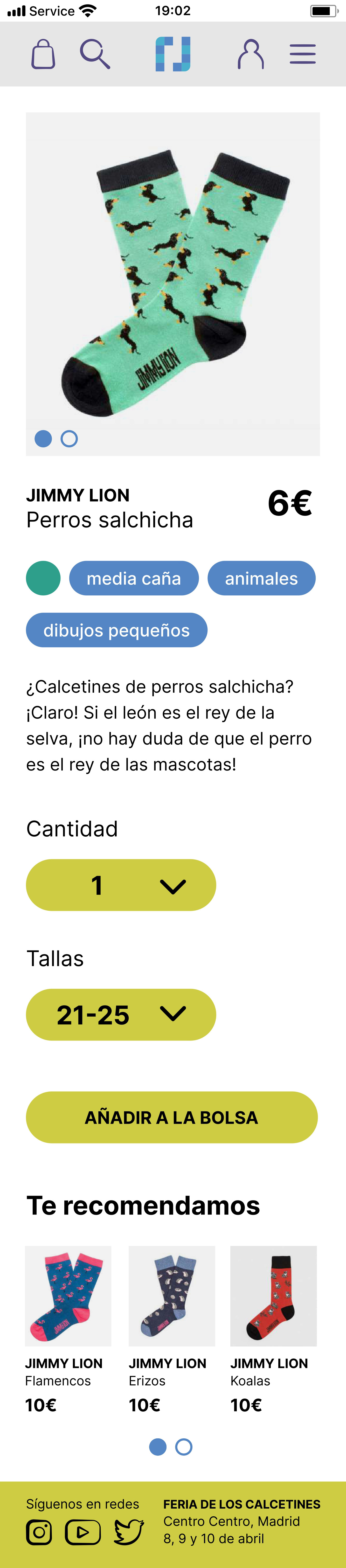Screen dimensions: 346x1568
Task: Open the Twitter link
Action: (x=129, y=1532)
